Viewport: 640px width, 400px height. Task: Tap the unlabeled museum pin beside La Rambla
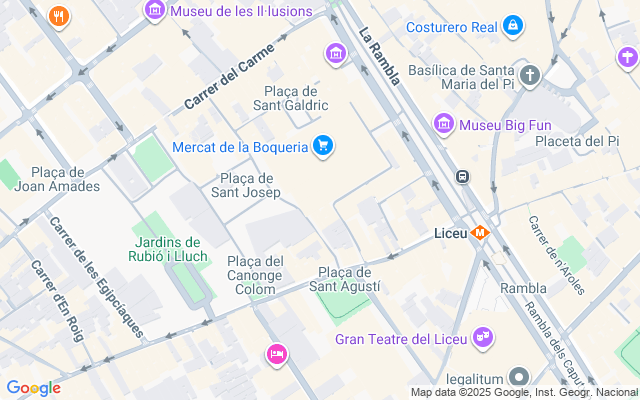coord(336,53)
